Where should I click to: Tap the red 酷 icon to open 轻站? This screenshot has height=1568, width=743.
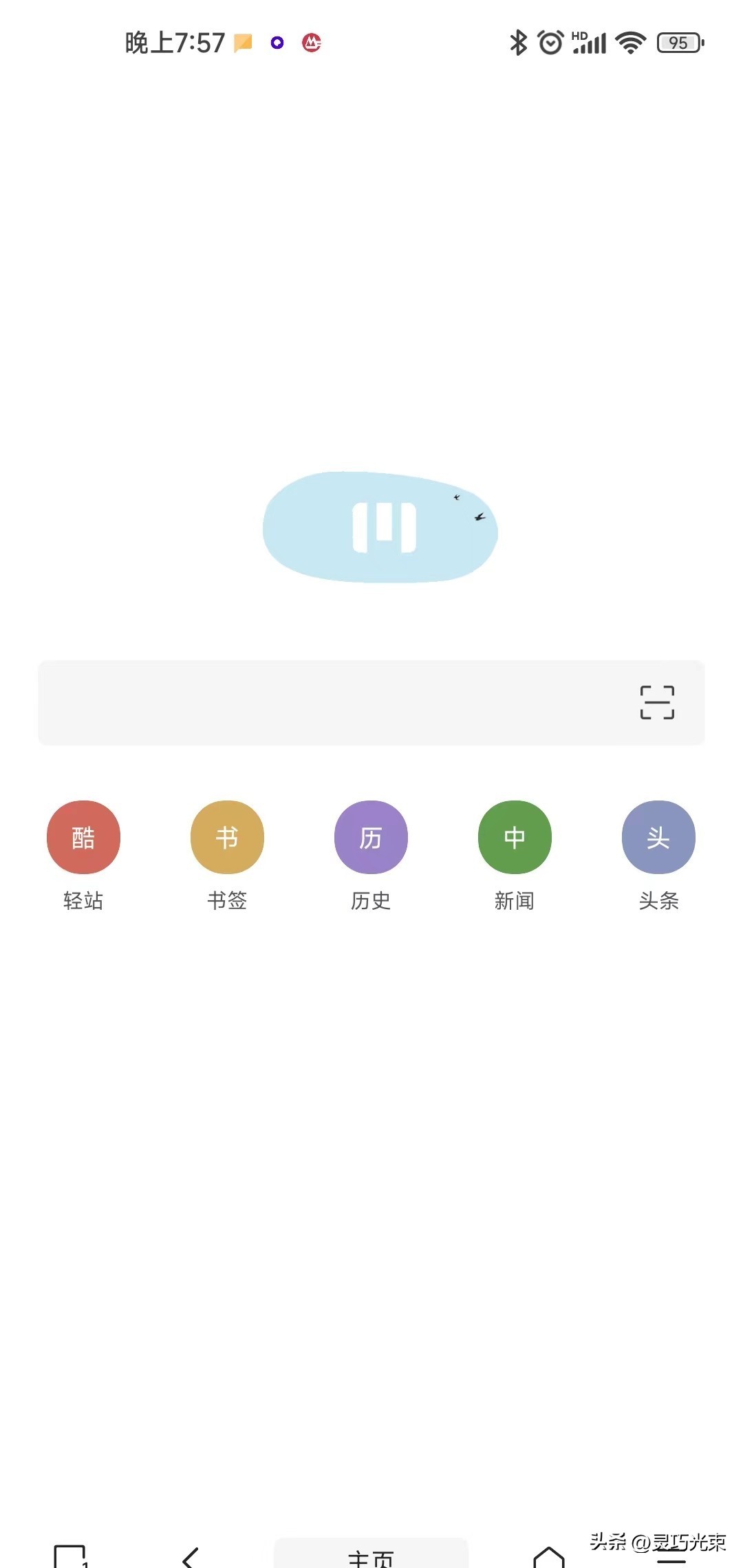tap(83, 837)
